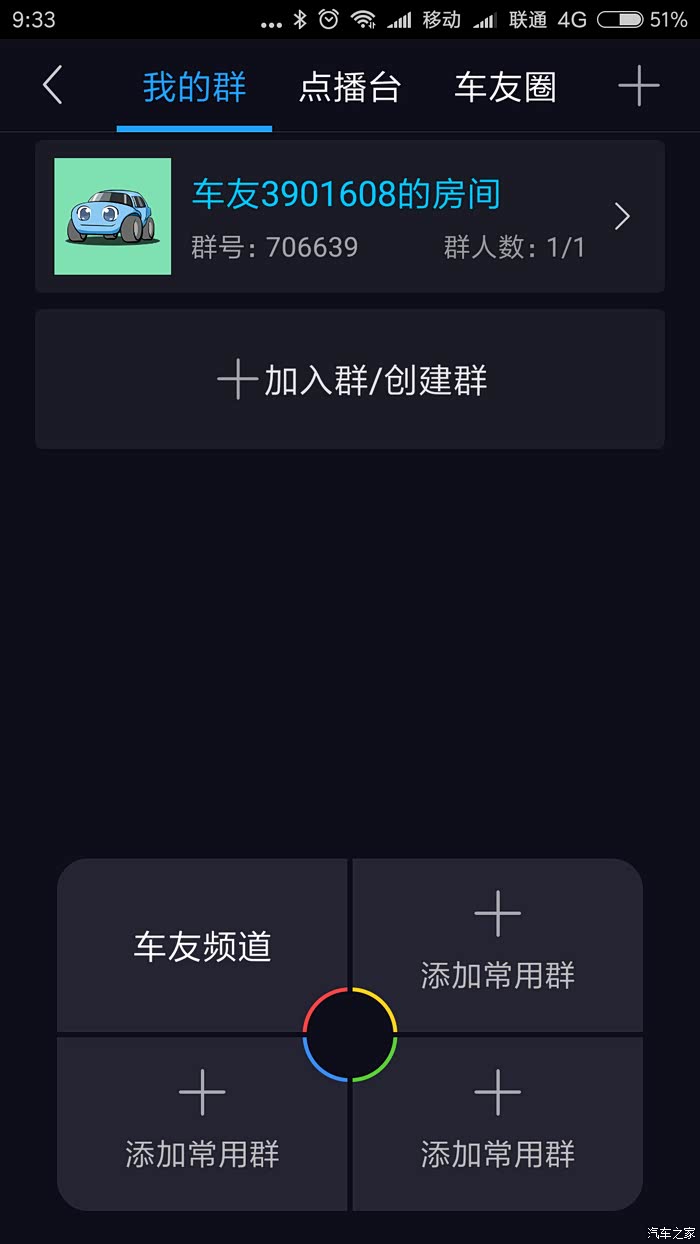The height and width of the screenshot is (1244, 700).
Task: Open the 车友频道 quick channel
Action: 203,946
